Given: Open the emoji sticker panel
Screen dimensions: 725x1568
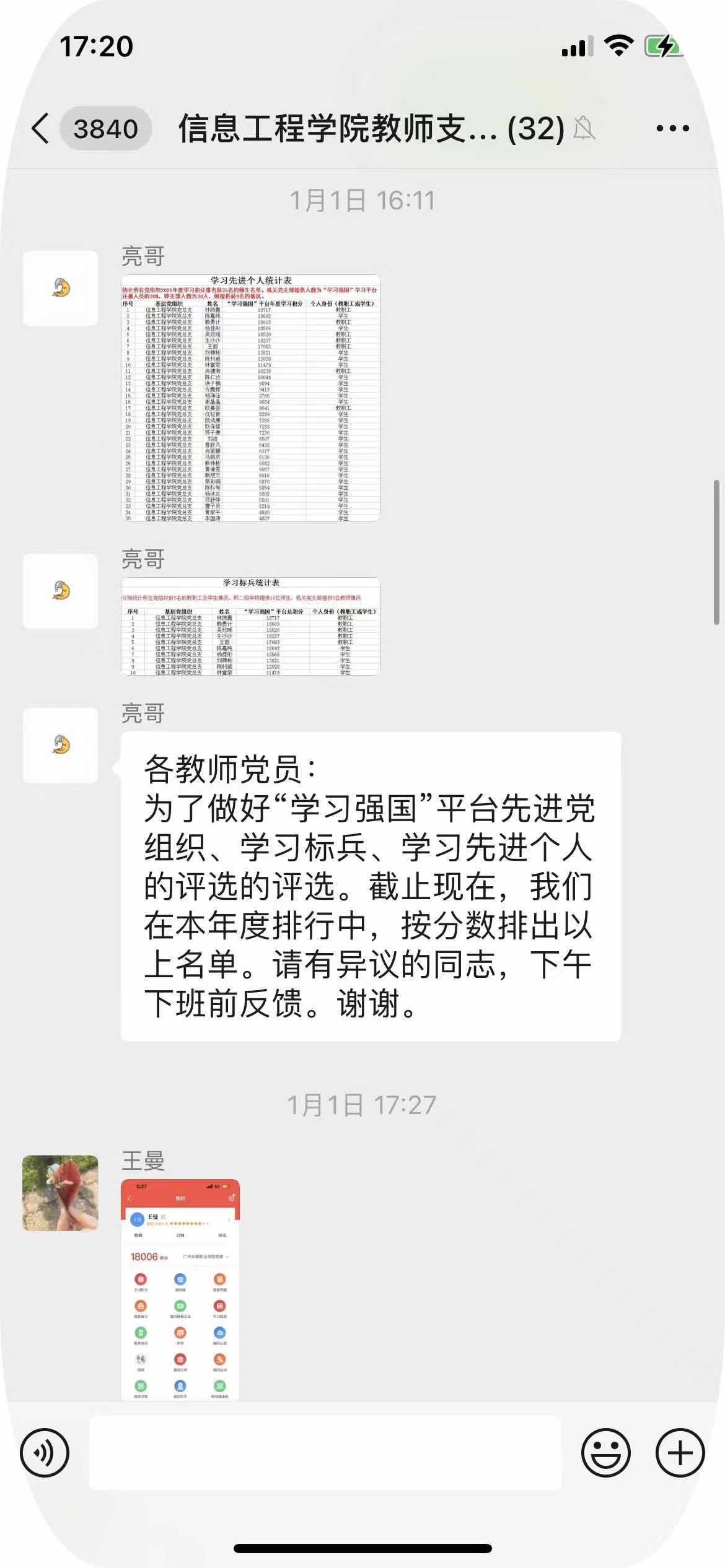Looking at the screenshot, I should point(605,1453).
